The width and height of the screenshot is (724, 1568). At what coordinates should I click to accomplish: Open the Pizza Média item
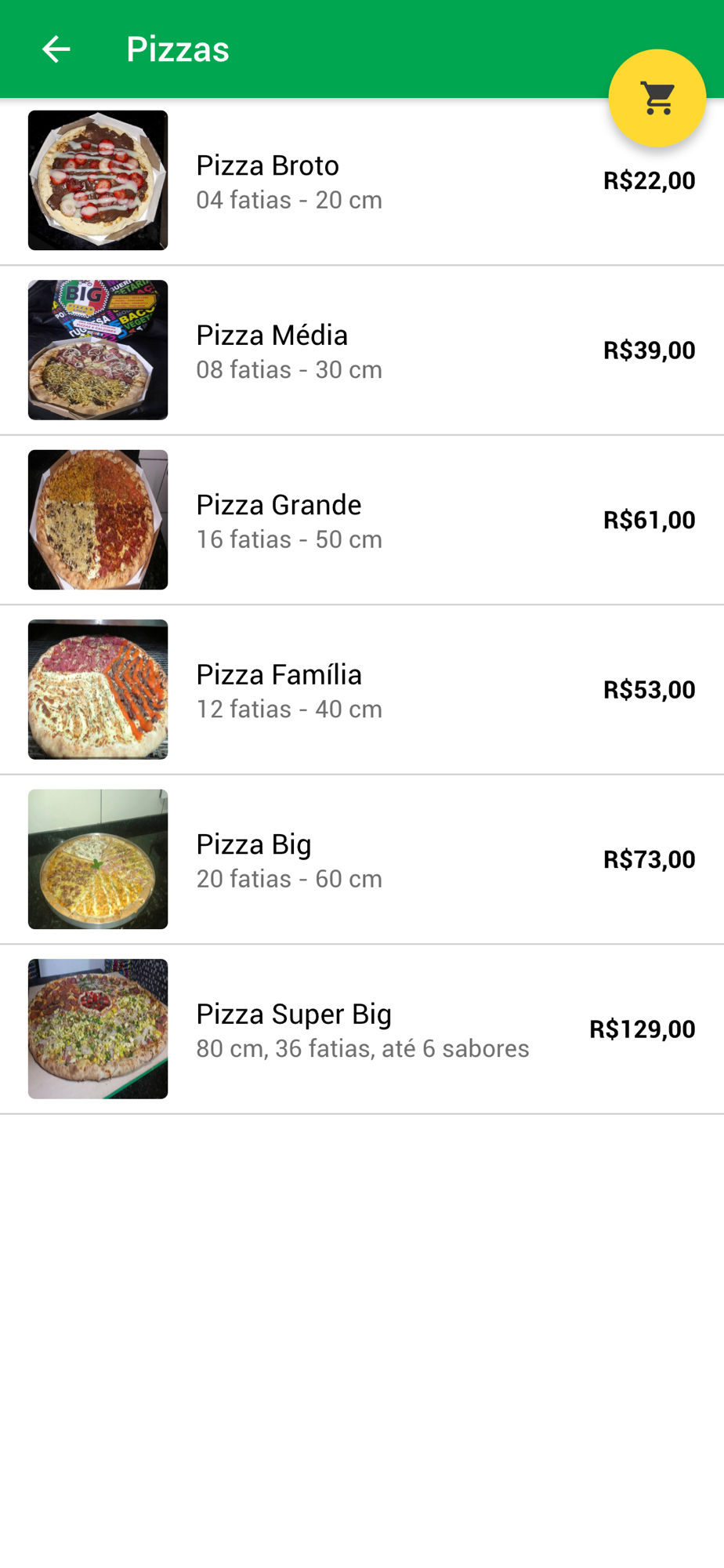(x=362, y=350)
